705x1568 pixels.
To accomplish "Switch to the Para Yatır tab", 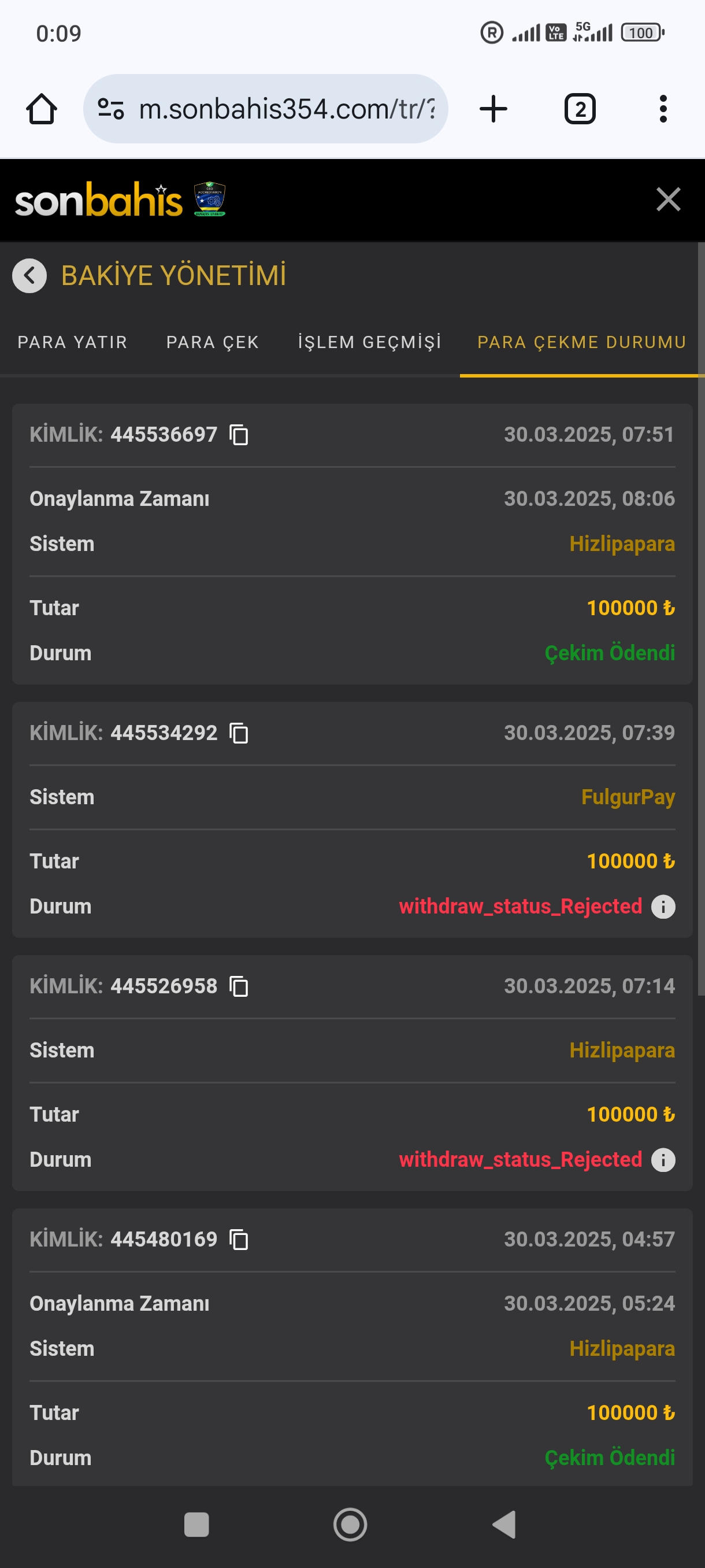I will click(72, 342).
